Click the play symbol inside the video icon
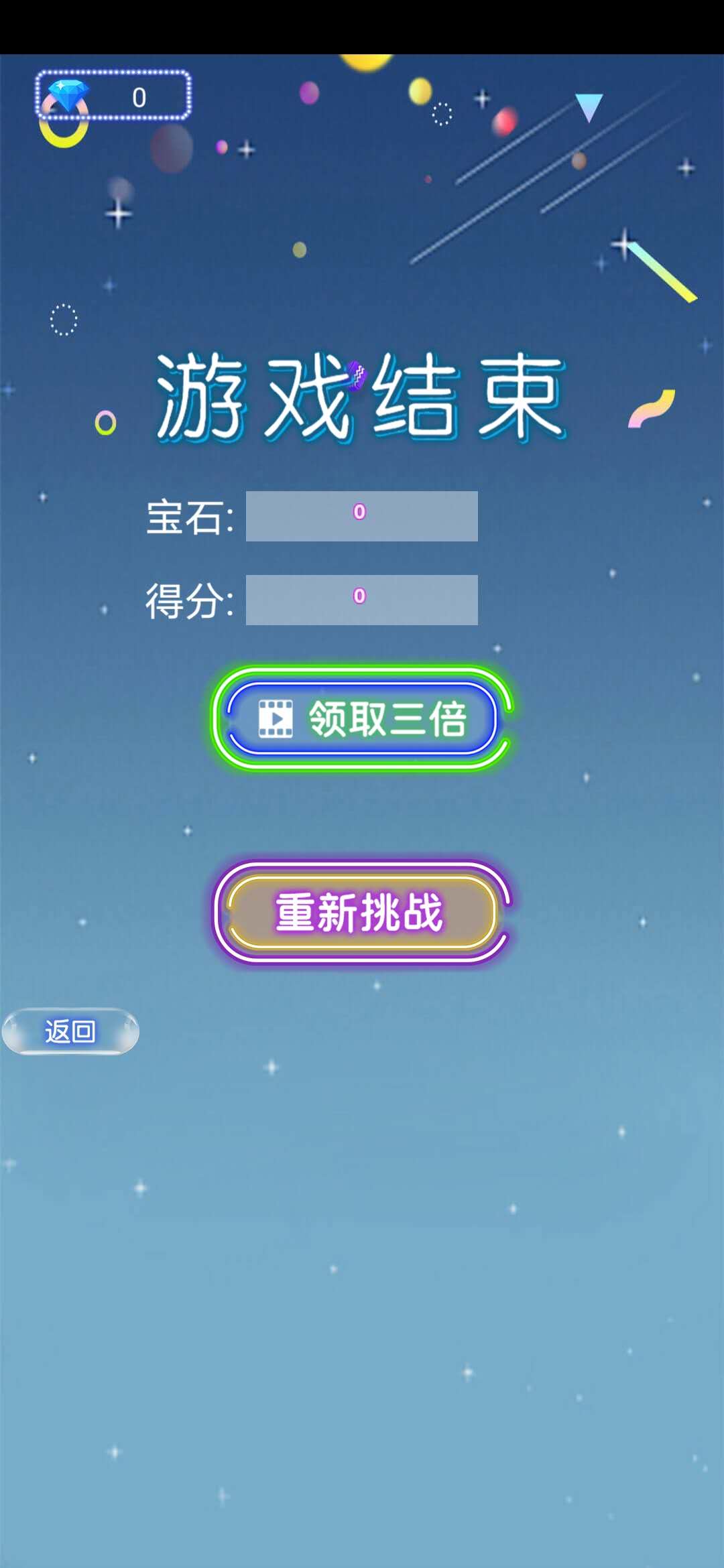The height and width of the screenshot is (1568, 724). [x=277, y=720]
